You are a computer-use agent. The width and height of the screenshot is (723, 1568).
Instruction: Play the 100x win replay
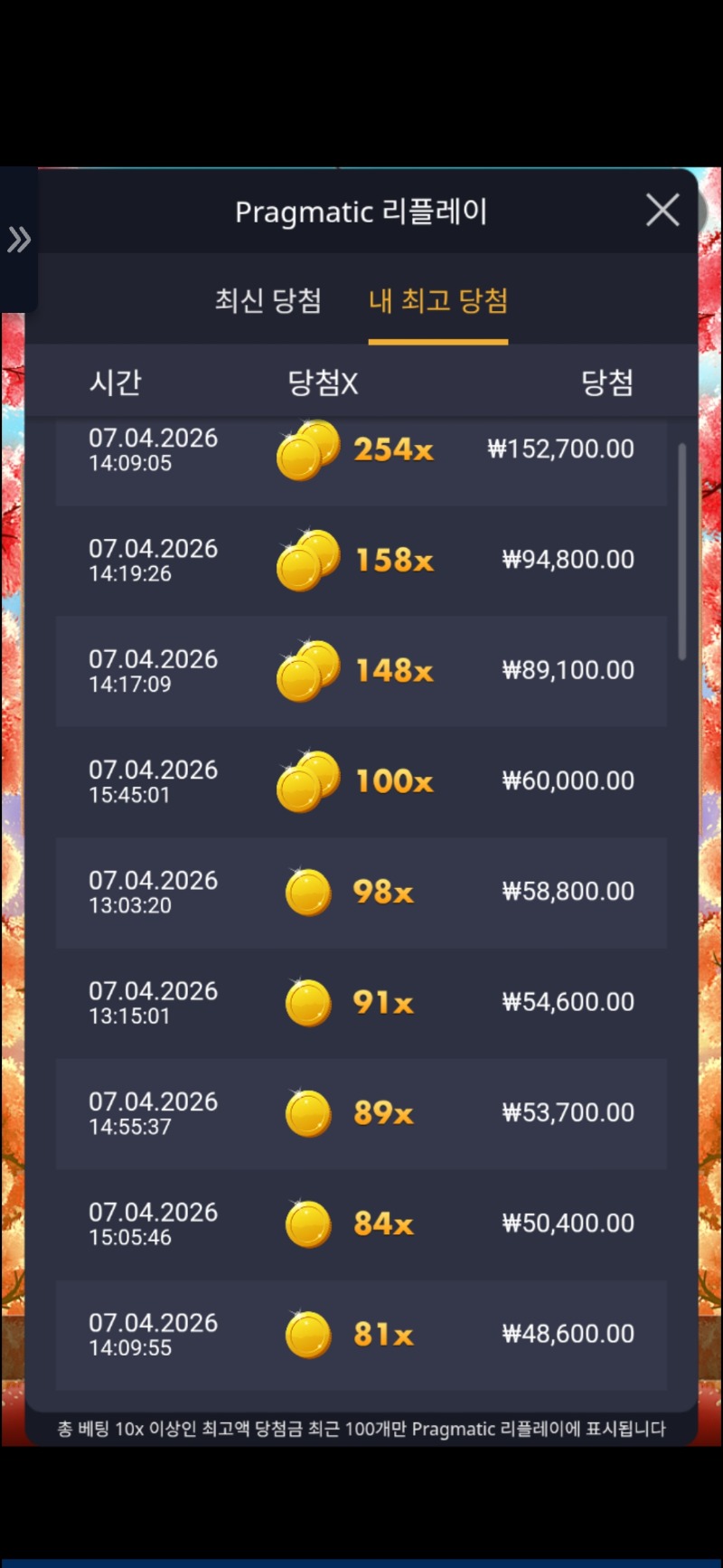[361, 780]
